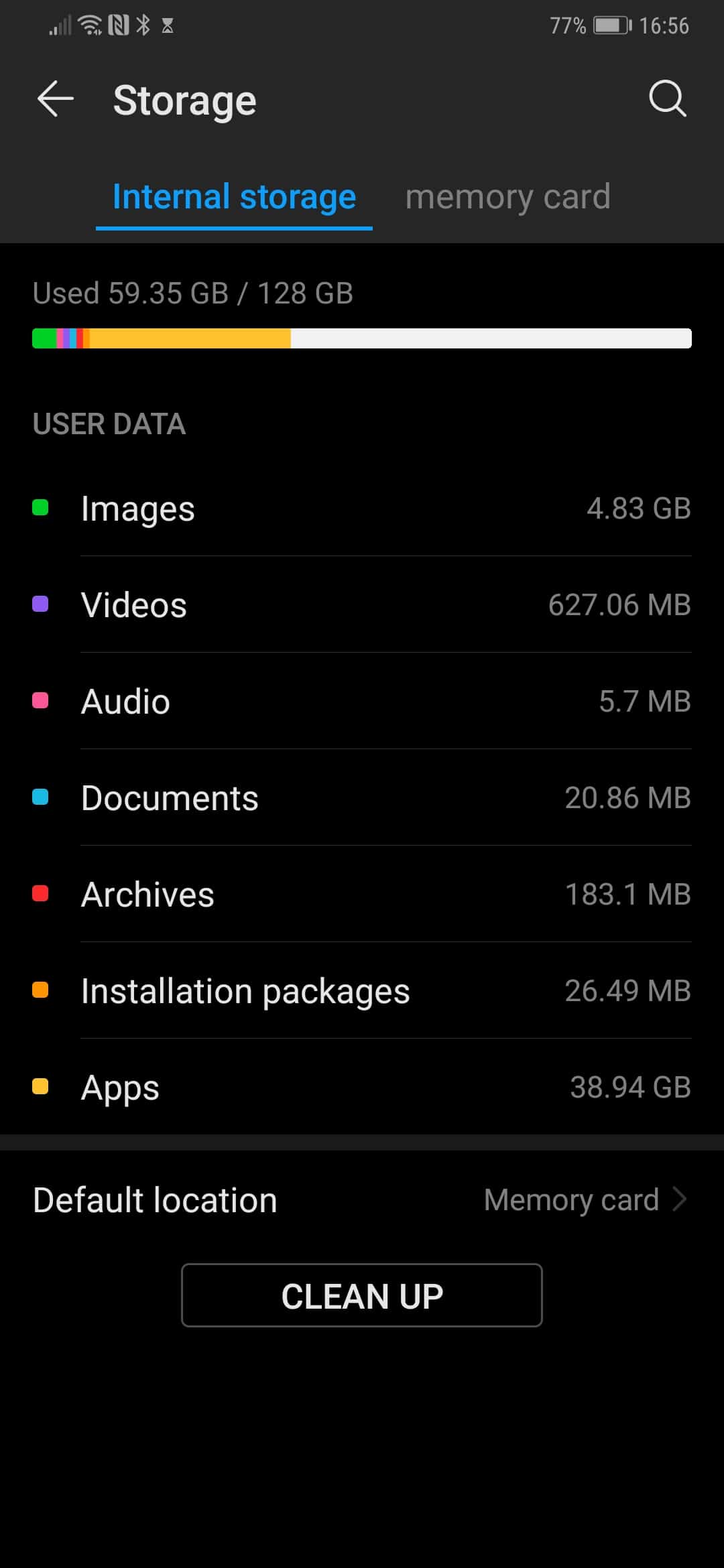Open Apps storage details
724x1568 pixels.
[x=362, y=1087]
